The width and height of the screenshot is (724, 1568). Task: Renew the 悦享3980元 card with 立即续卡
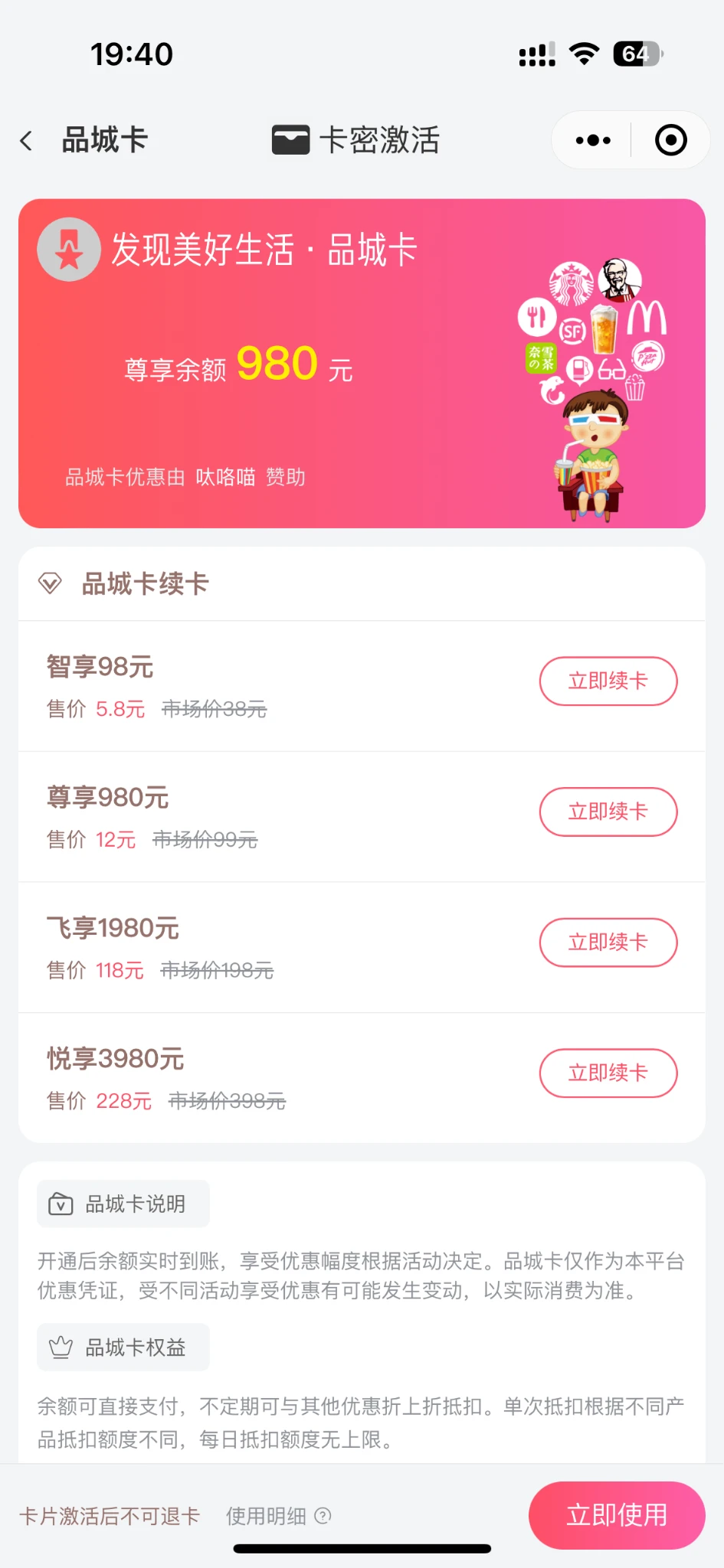[608, 1073]
